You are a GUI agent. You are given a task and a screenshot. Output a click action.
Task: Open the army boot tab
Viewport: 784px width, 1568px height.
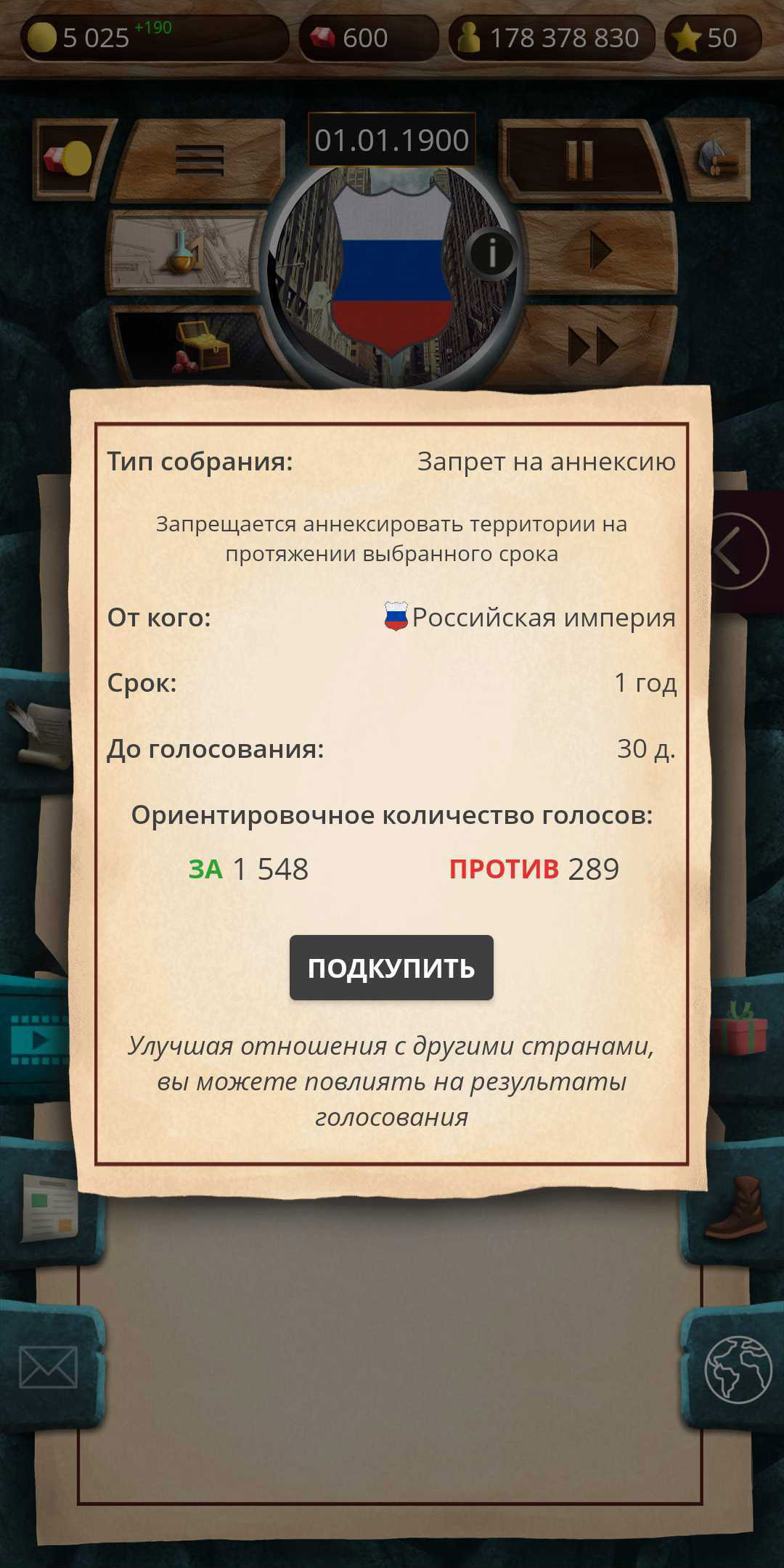click(x=737, y=1207)
